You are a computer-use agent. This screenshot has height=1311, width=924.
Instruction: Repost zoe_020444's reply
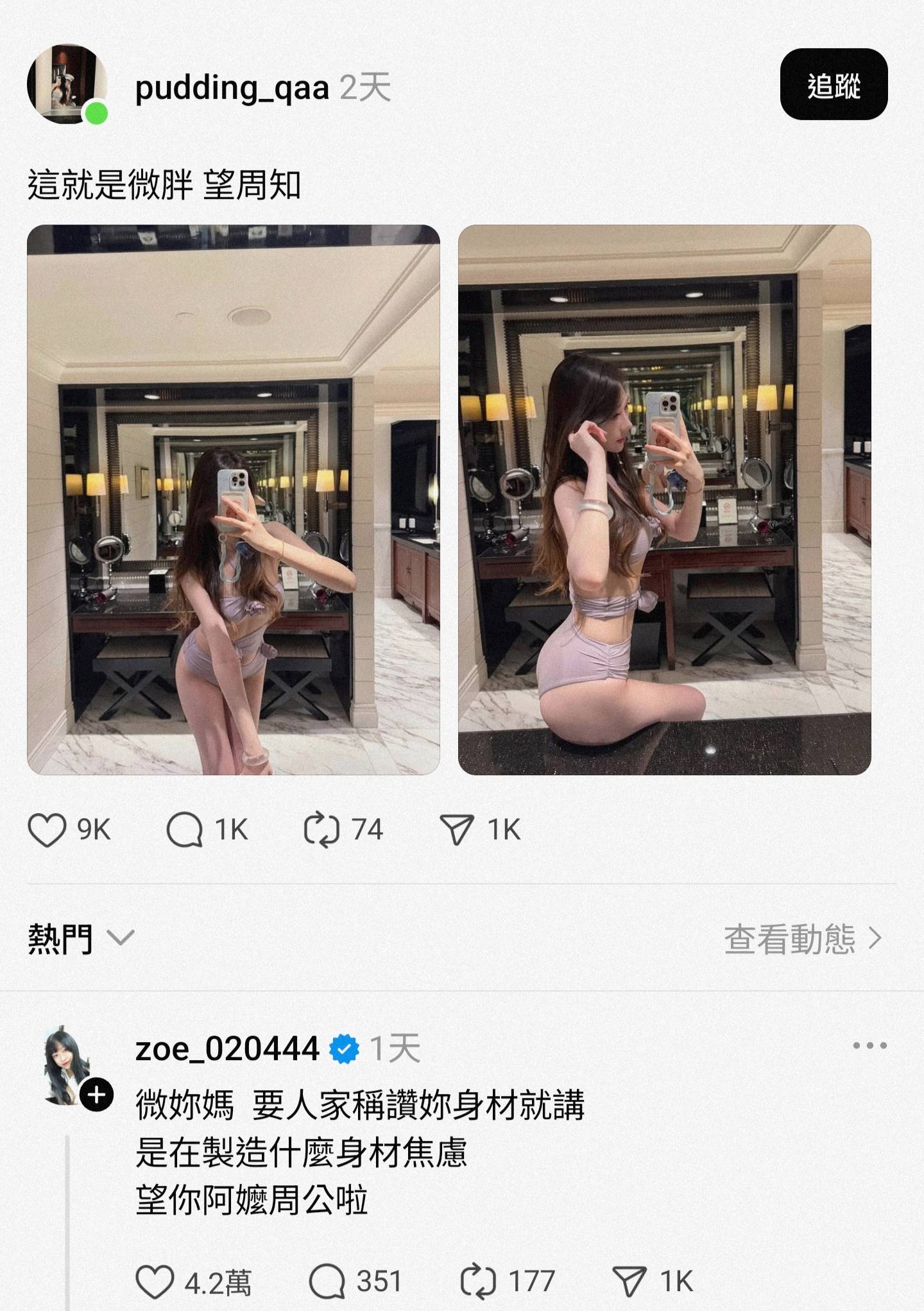479,1282
